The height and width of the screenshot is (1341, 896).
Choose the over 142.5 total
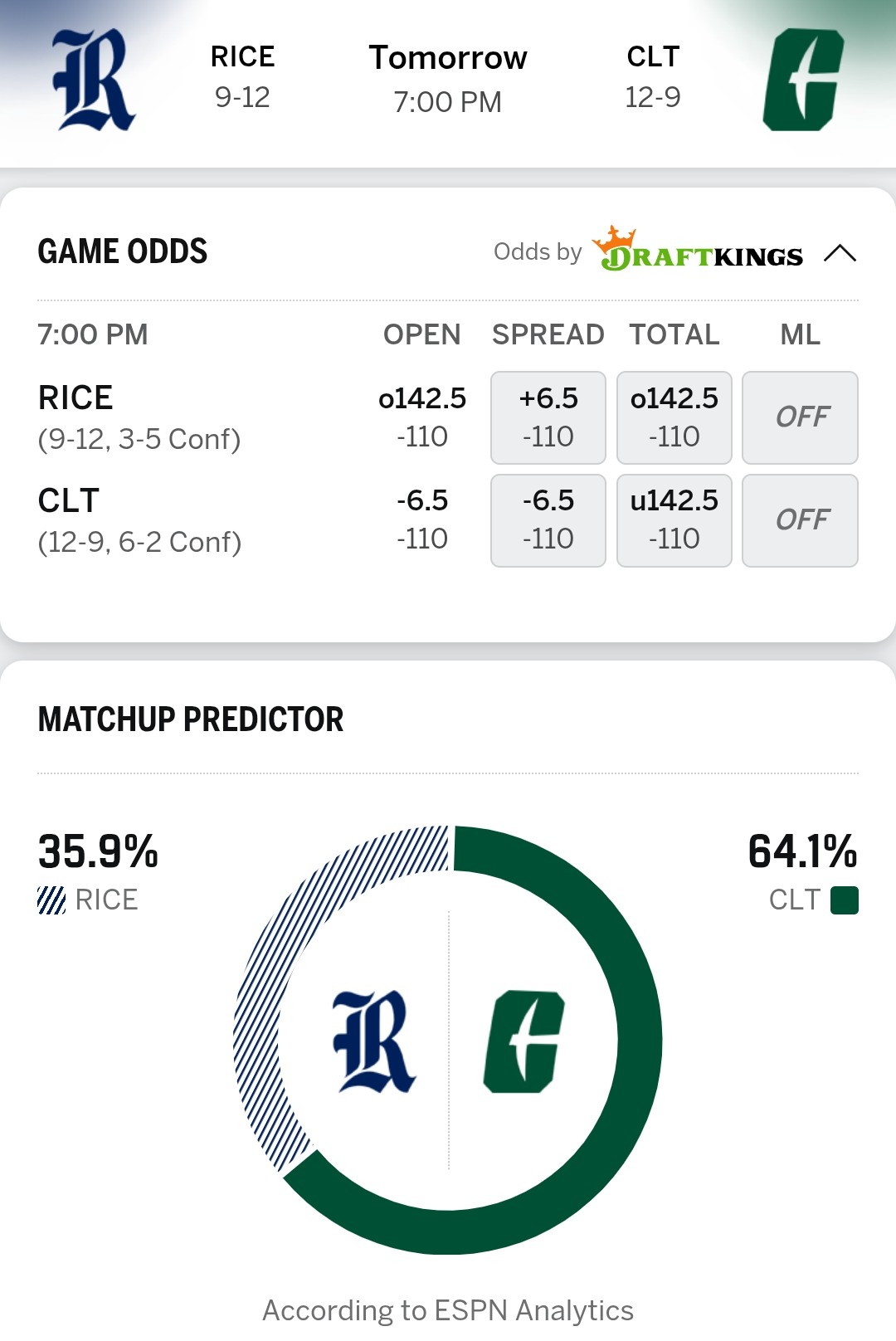674,417
